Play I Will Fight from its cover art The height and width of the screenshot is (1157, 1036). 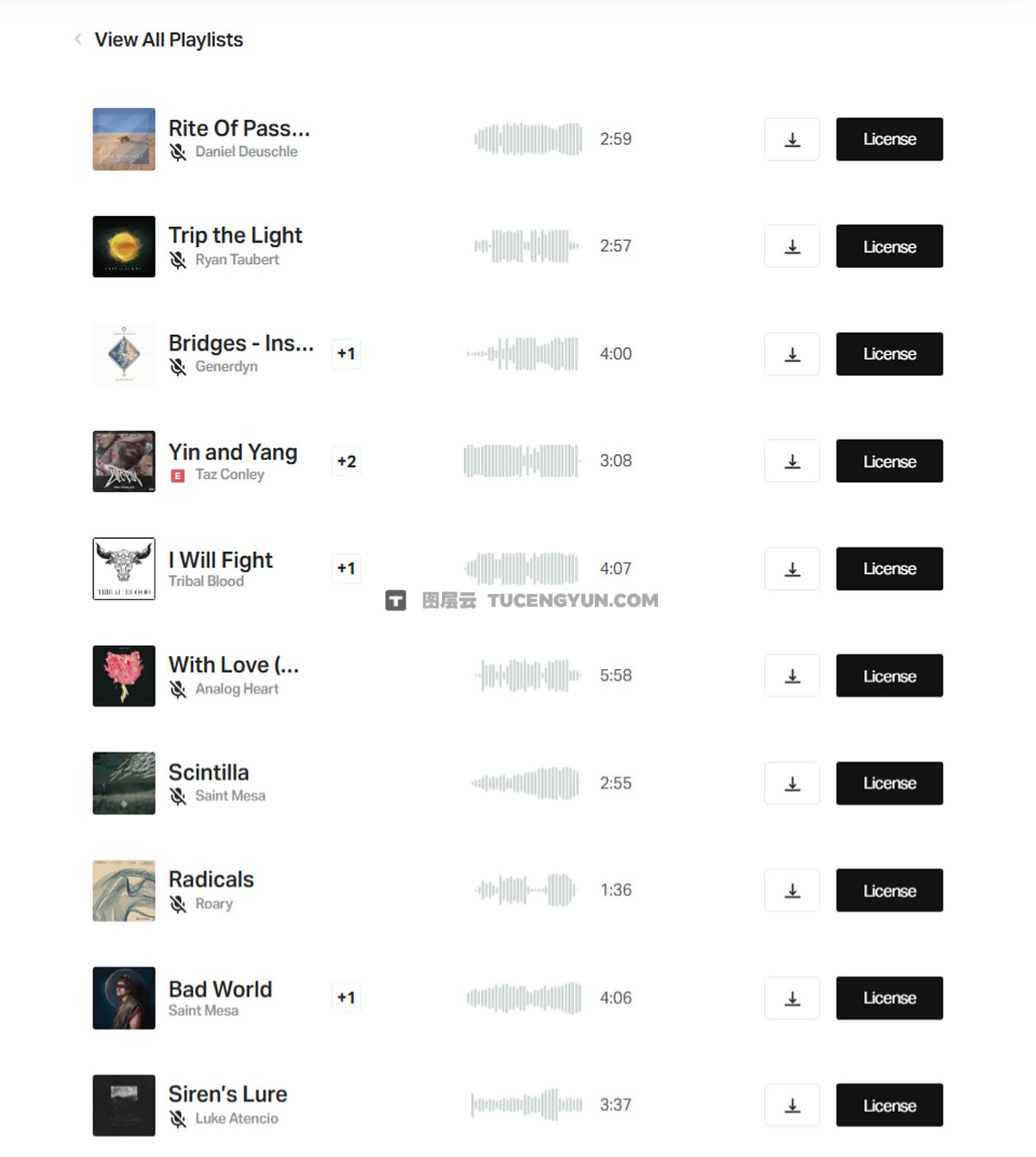click(x=124, y=569)
